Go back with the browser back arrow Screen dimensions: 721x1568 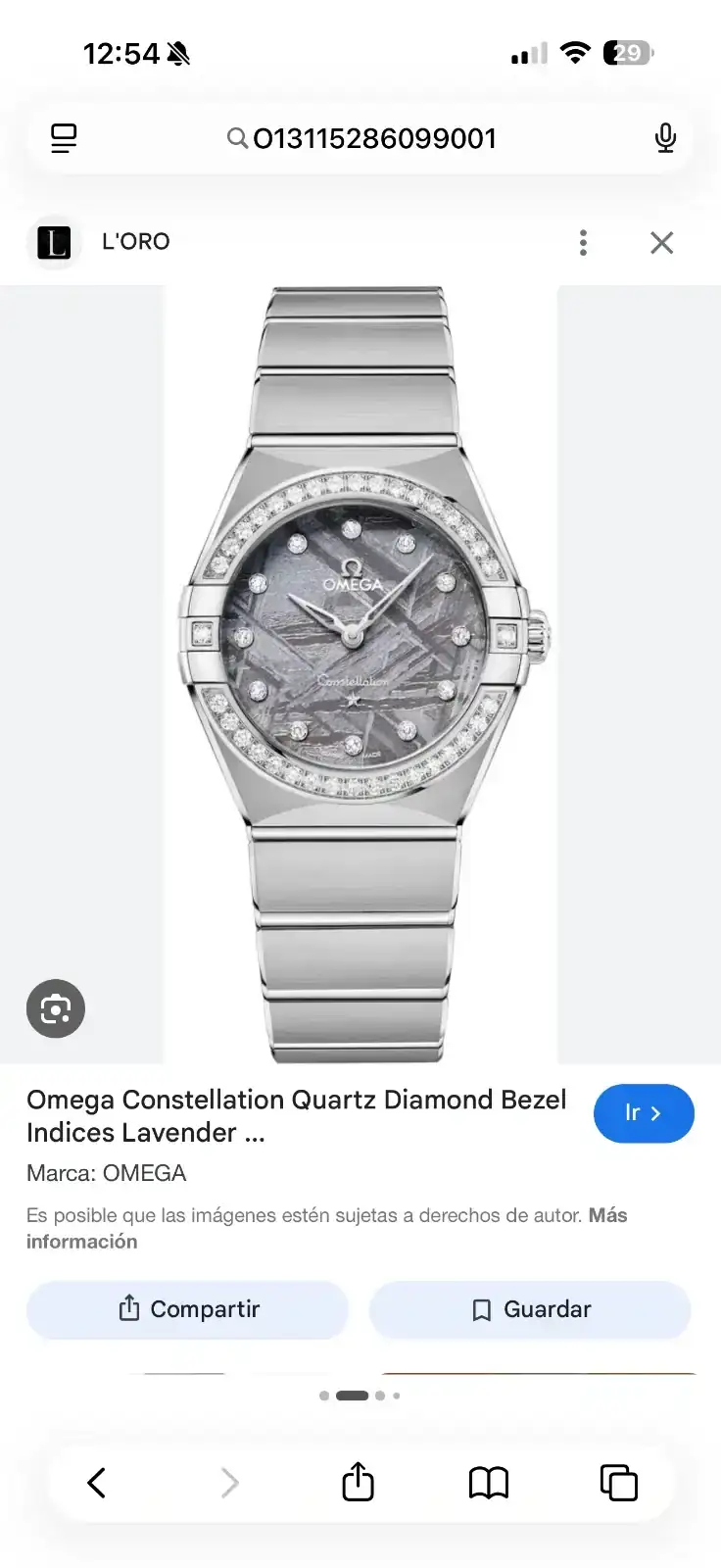point(96,1483)
